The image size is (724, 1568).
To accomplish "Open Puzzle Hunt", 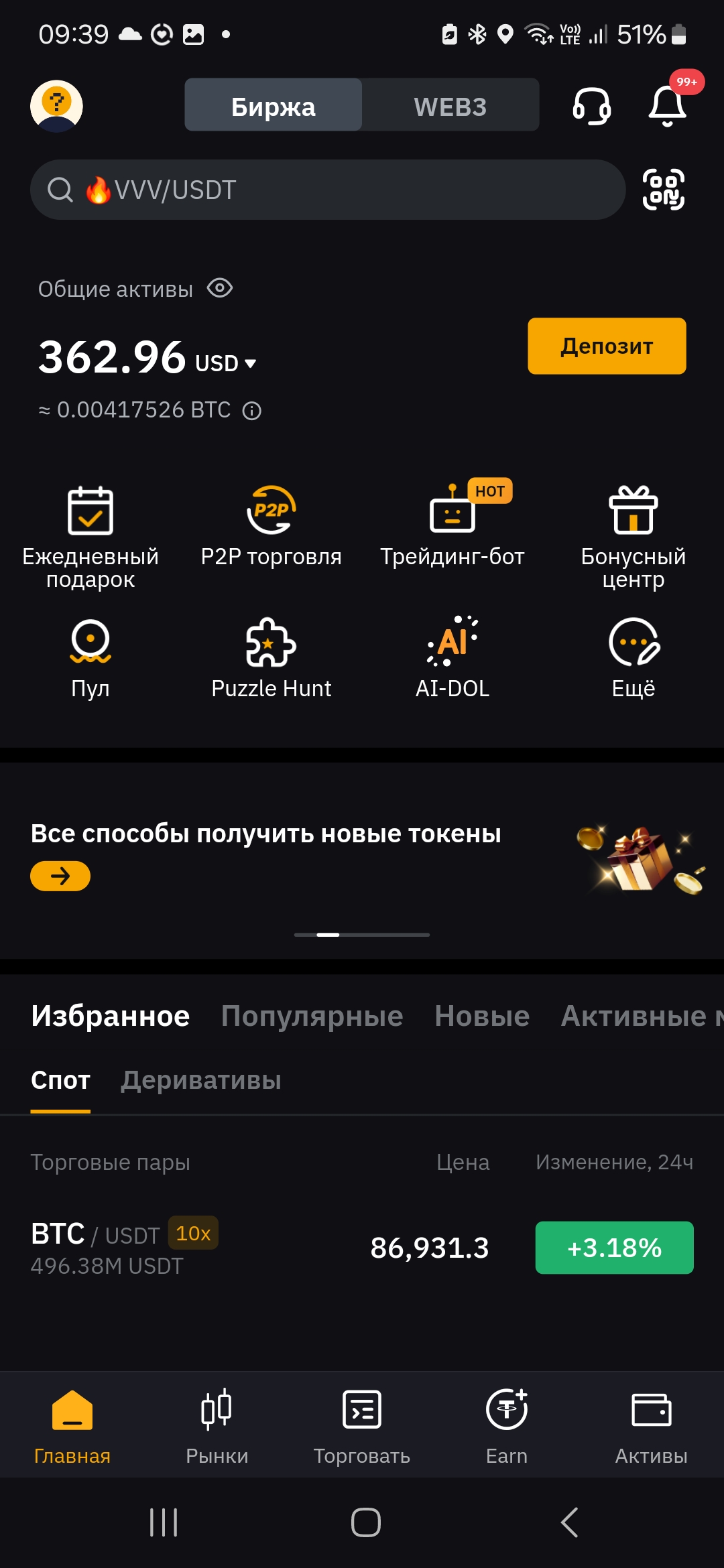I will (271, 658).
